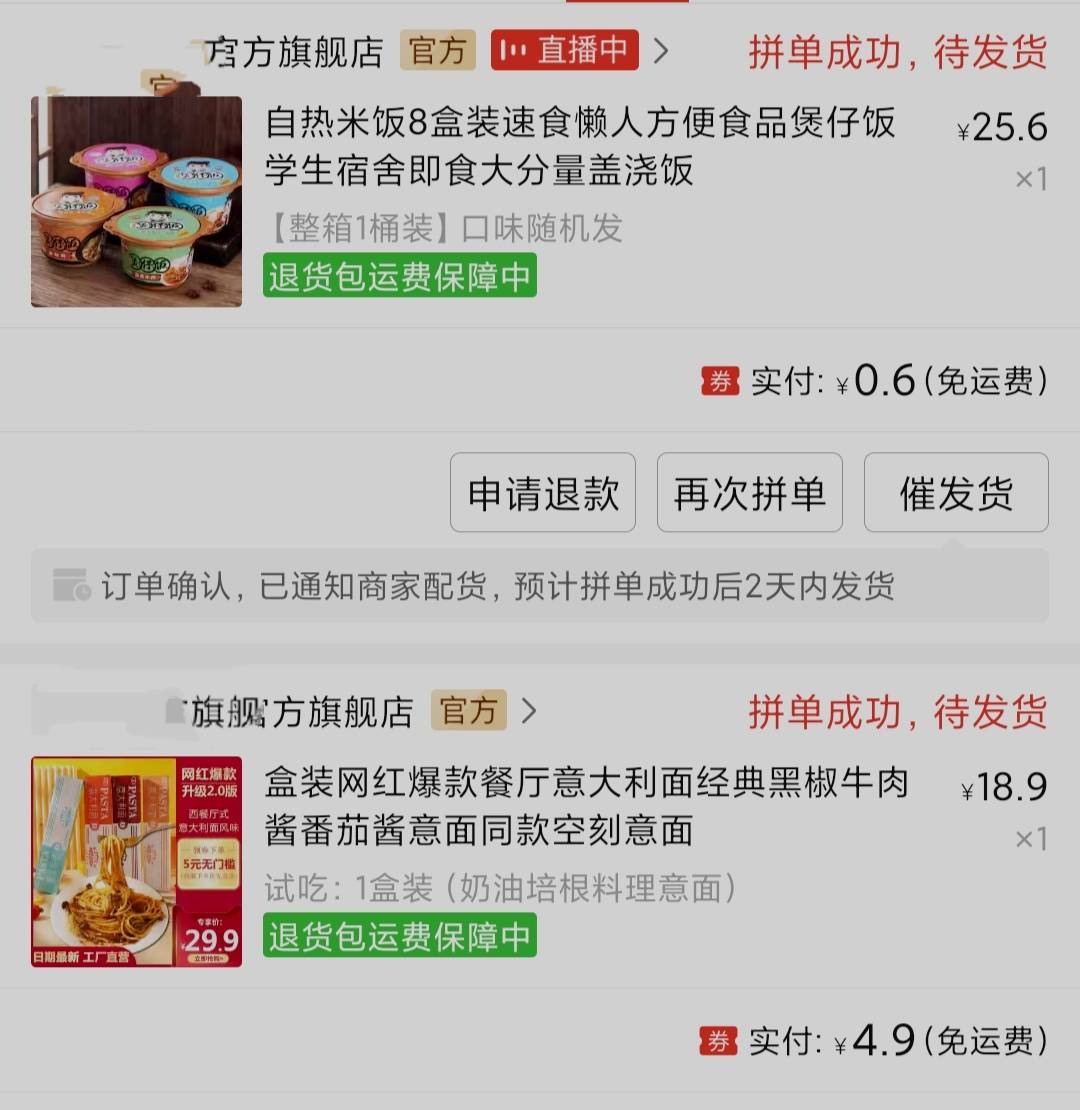This screenshot has height=1110, width=1080.
Task: Open 拼单成功，待发货 status on pasta order
Action: (x=897, y=712)
